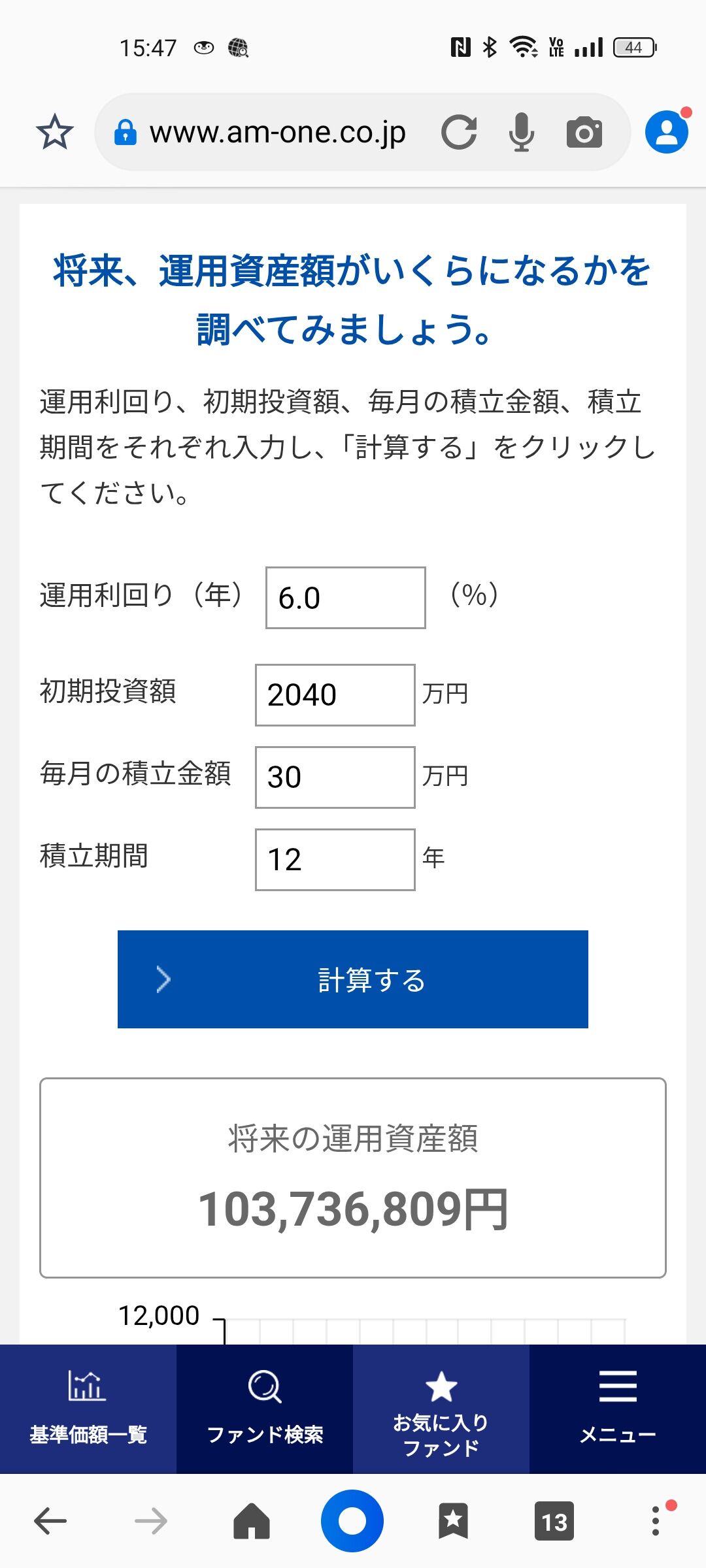The height and width of the screenshot is (1568, 706).
Task: Edit the 毎月の積立金額 field
Action: tap(335, 777)
